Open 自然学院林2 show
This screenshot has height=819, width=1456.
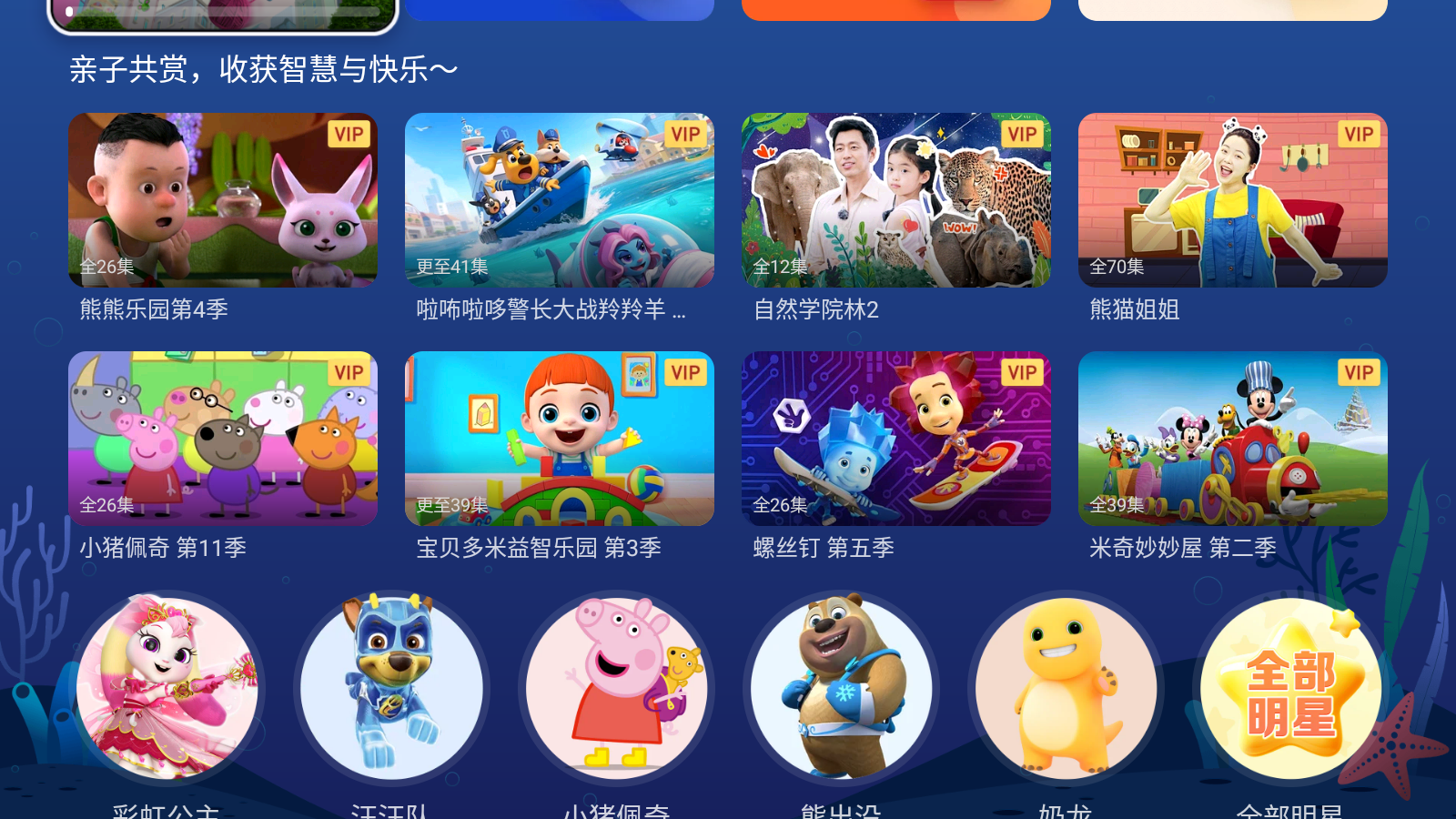coord(896,200)
